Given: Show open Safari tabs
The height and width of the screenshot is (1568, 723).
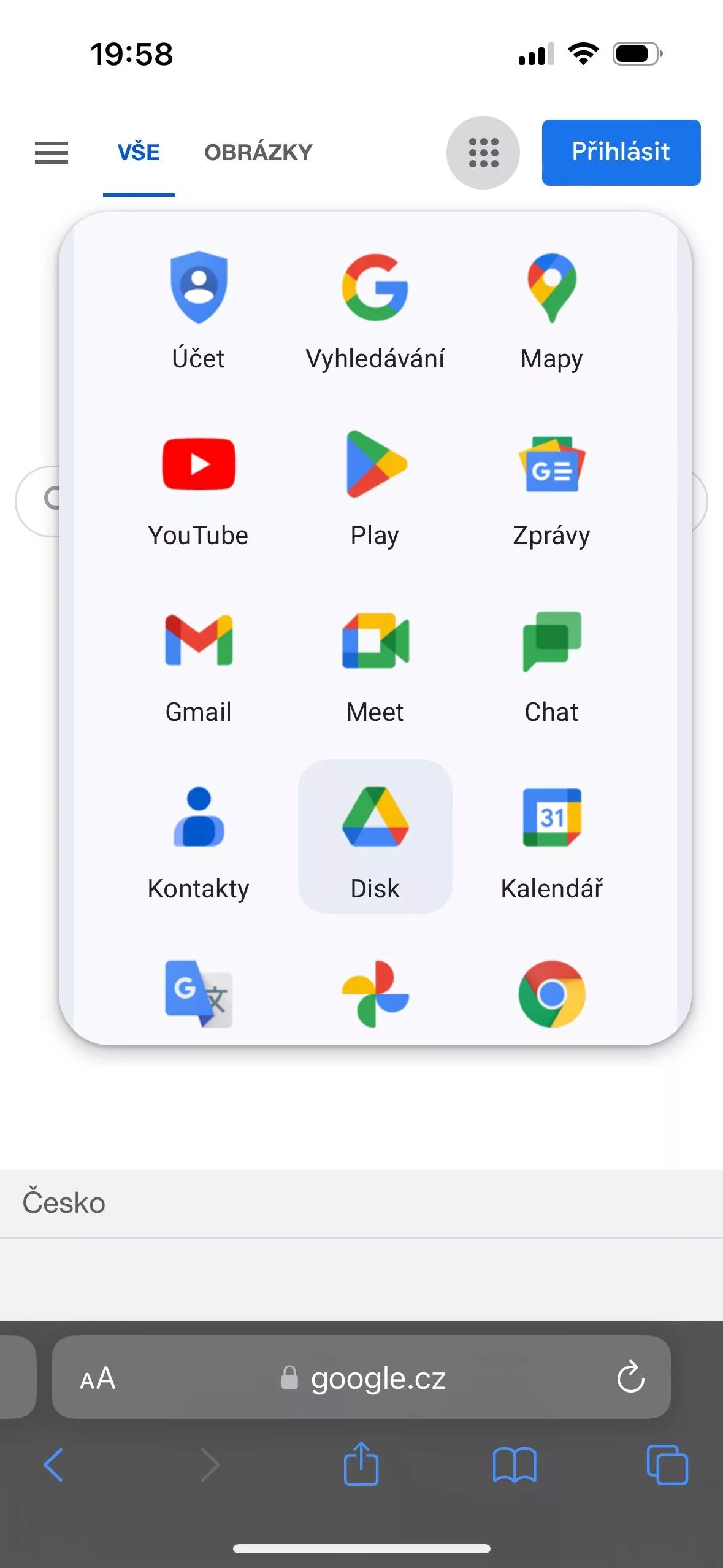Looking at the screenshot, I should click(x=667, y=1465).
